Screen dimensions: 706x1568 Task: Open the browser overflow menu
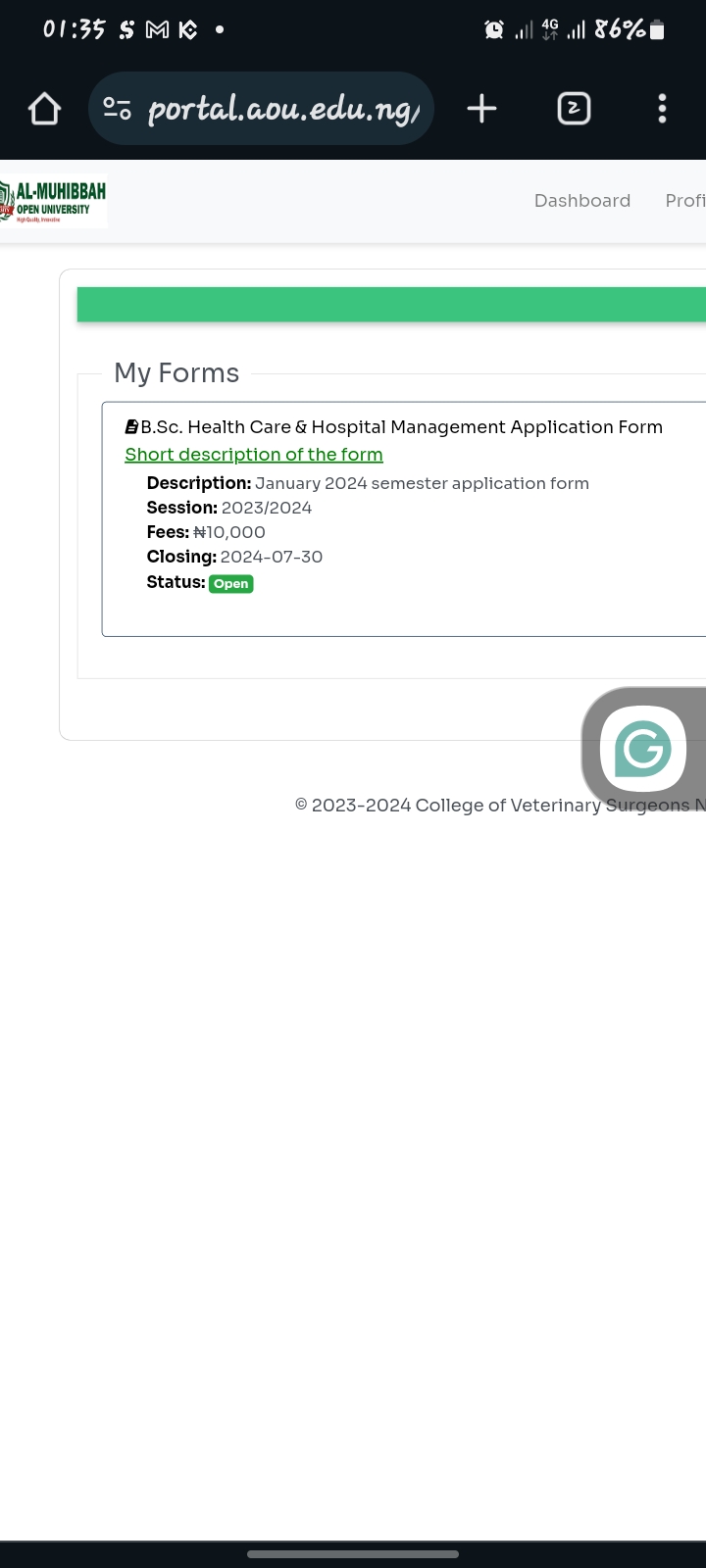coord(662,109)
